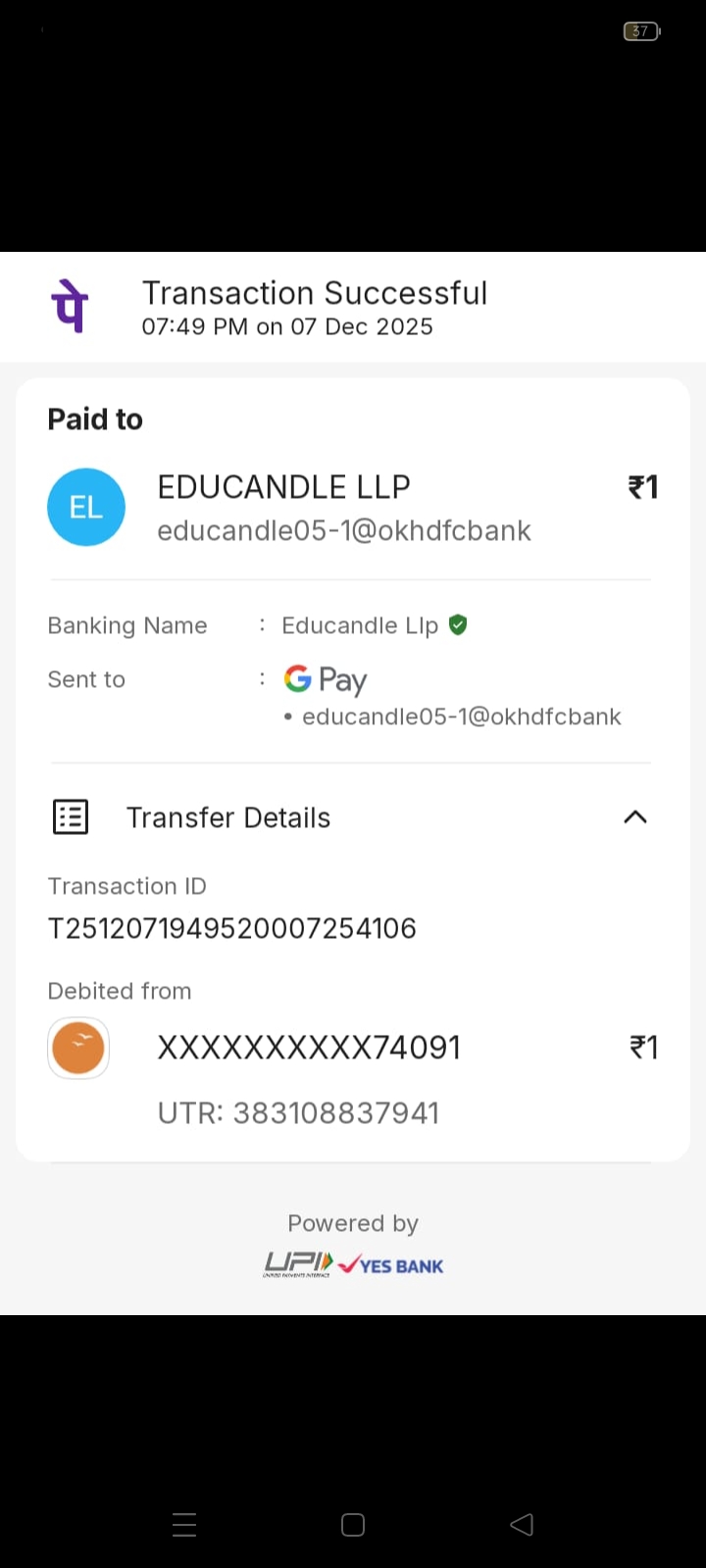Go to the home screen
The height and width of the screenshot is (1568, 706).
(x=353, y=1524)
